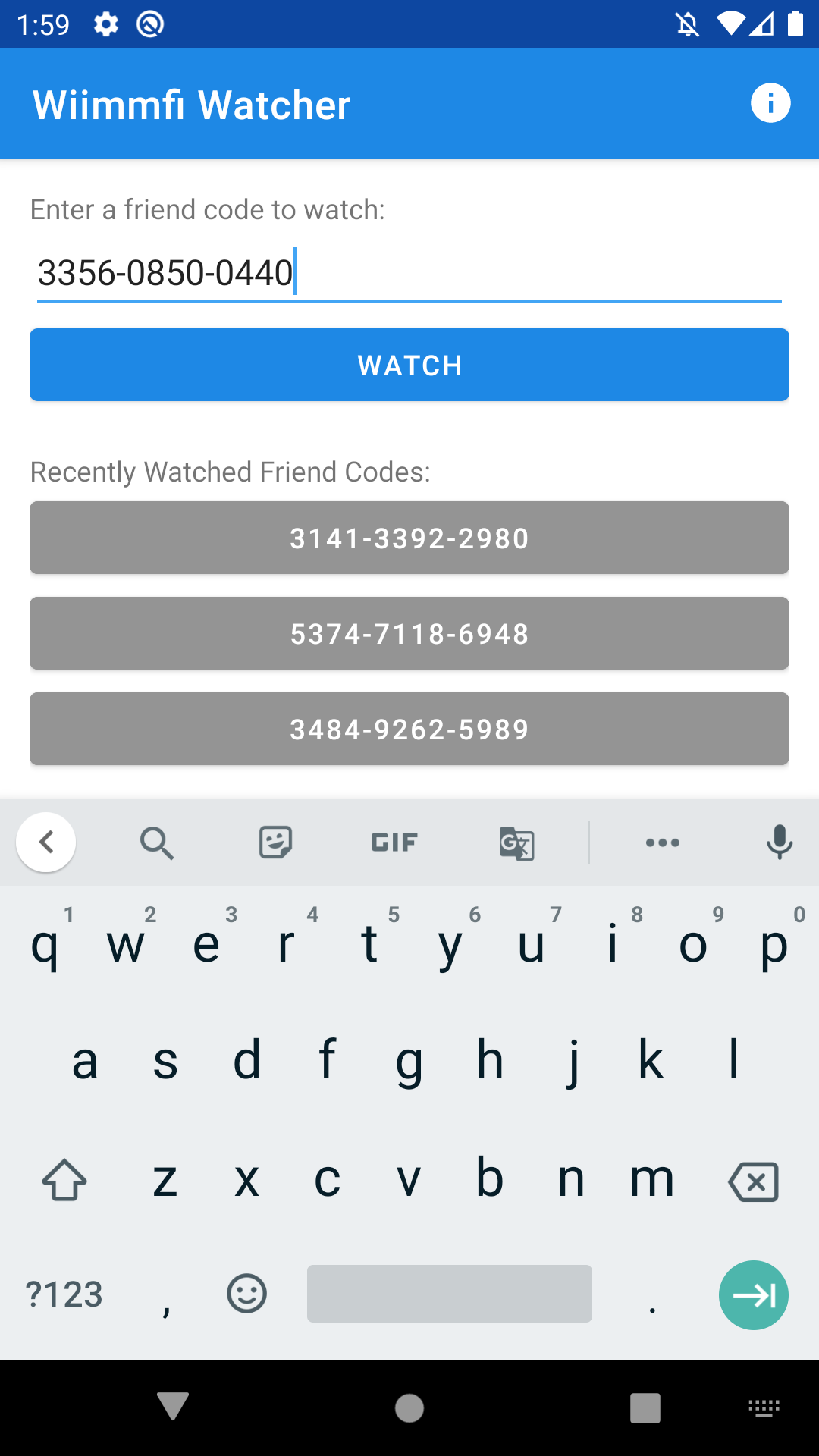The height and width of the screenshot is (1456, 819).
Task: Switch keyboard to ?123 symbols
Action: [64, 1294]
